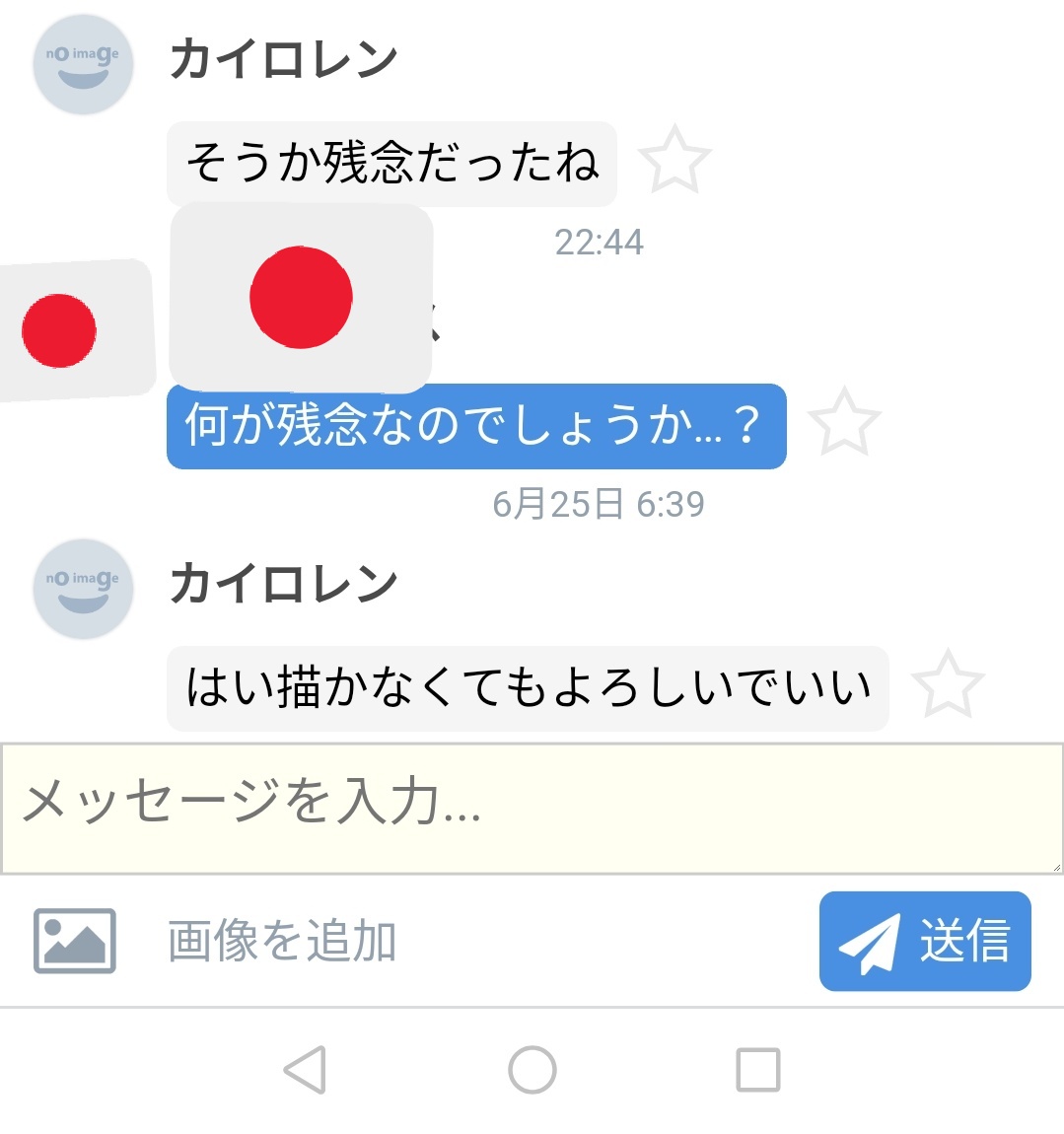Send the message with 送信 button
Screen dimensions: 1064x1134
tap(924, 941)
